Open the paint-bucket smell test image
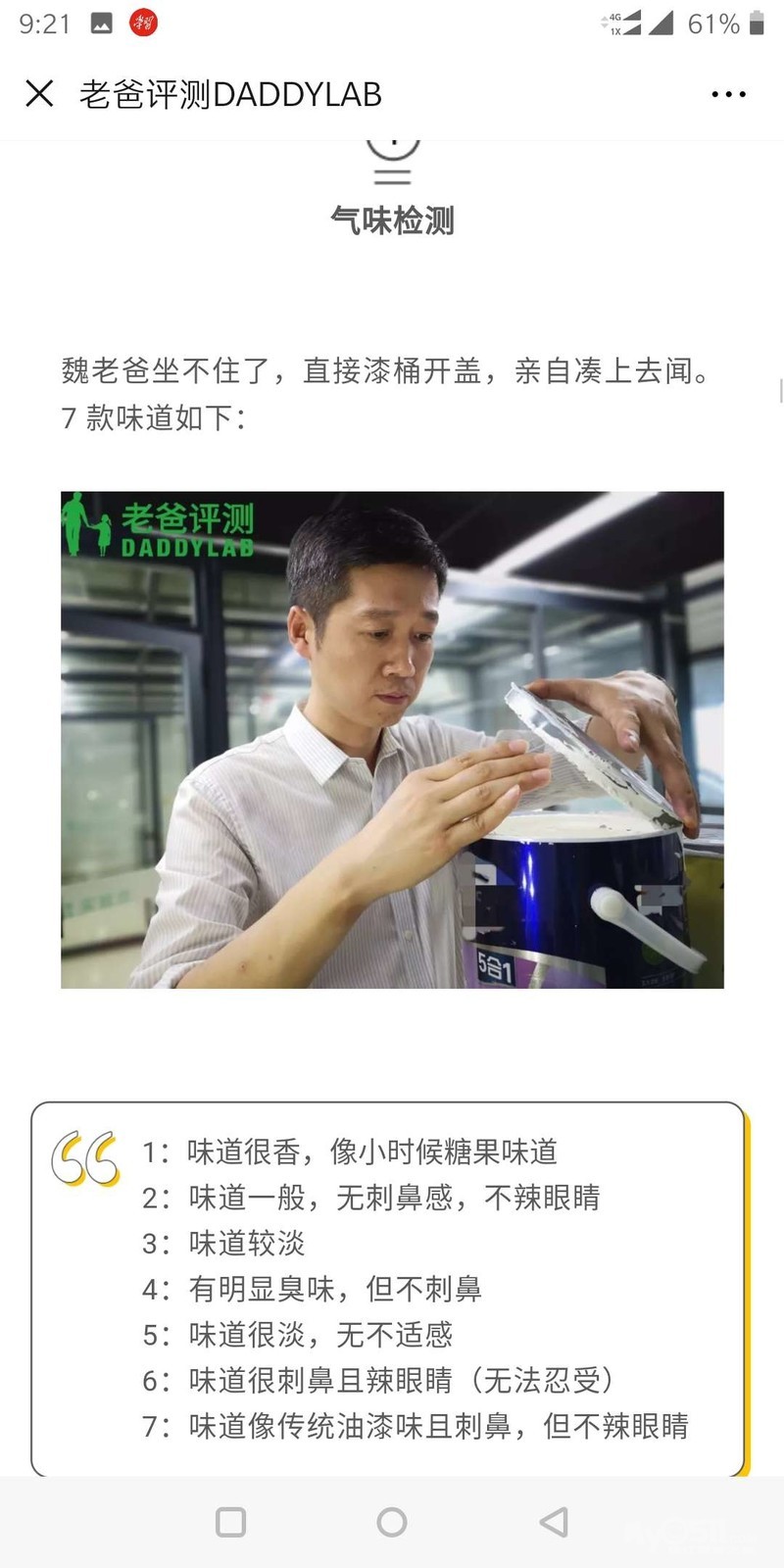 coord(392,740)
